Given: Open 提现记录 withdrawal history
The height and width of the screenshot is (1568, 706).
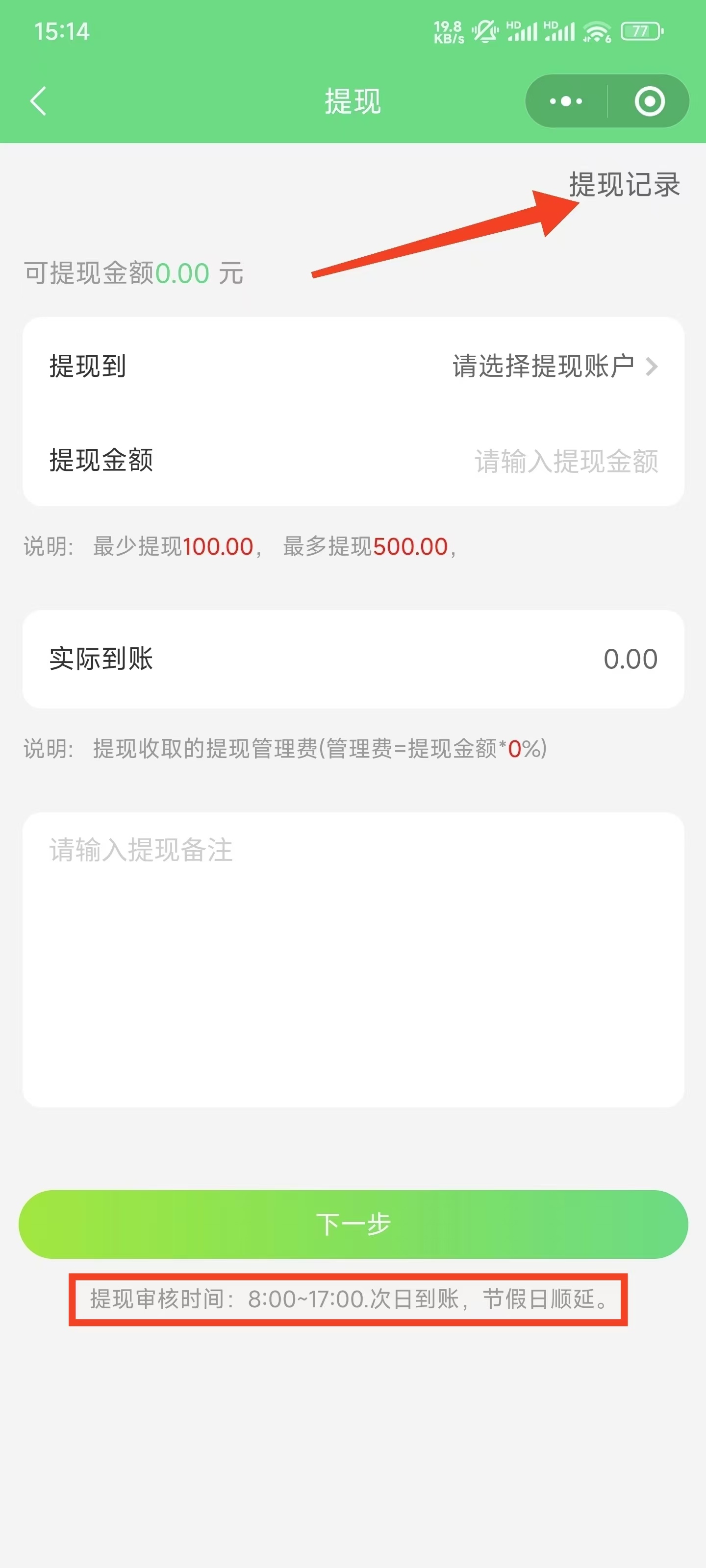Looking at the screenshot, I should (625, 184).
